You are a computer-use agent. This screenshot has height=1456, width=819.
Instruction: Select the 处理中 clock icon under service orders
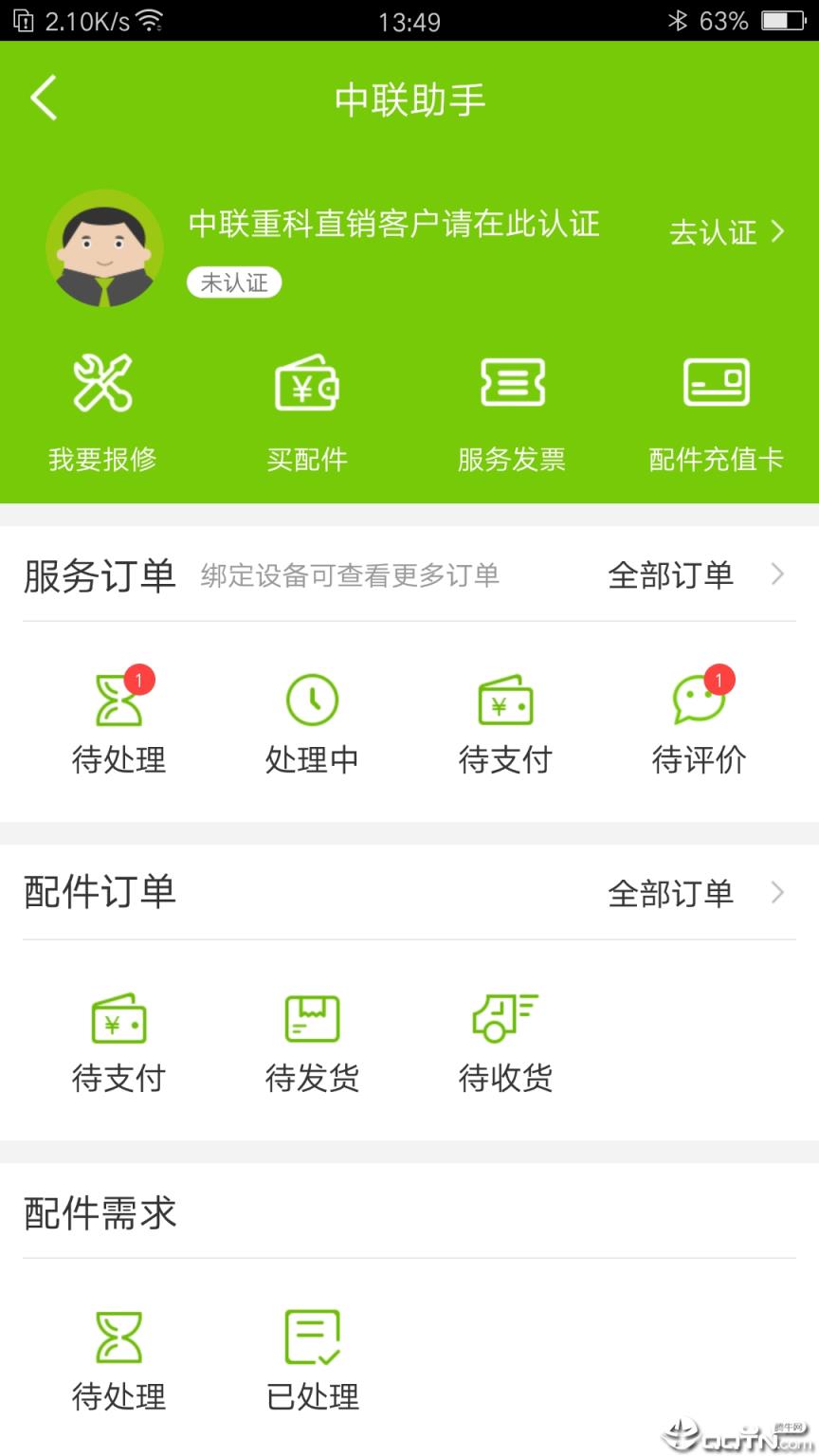pos(313,700)
